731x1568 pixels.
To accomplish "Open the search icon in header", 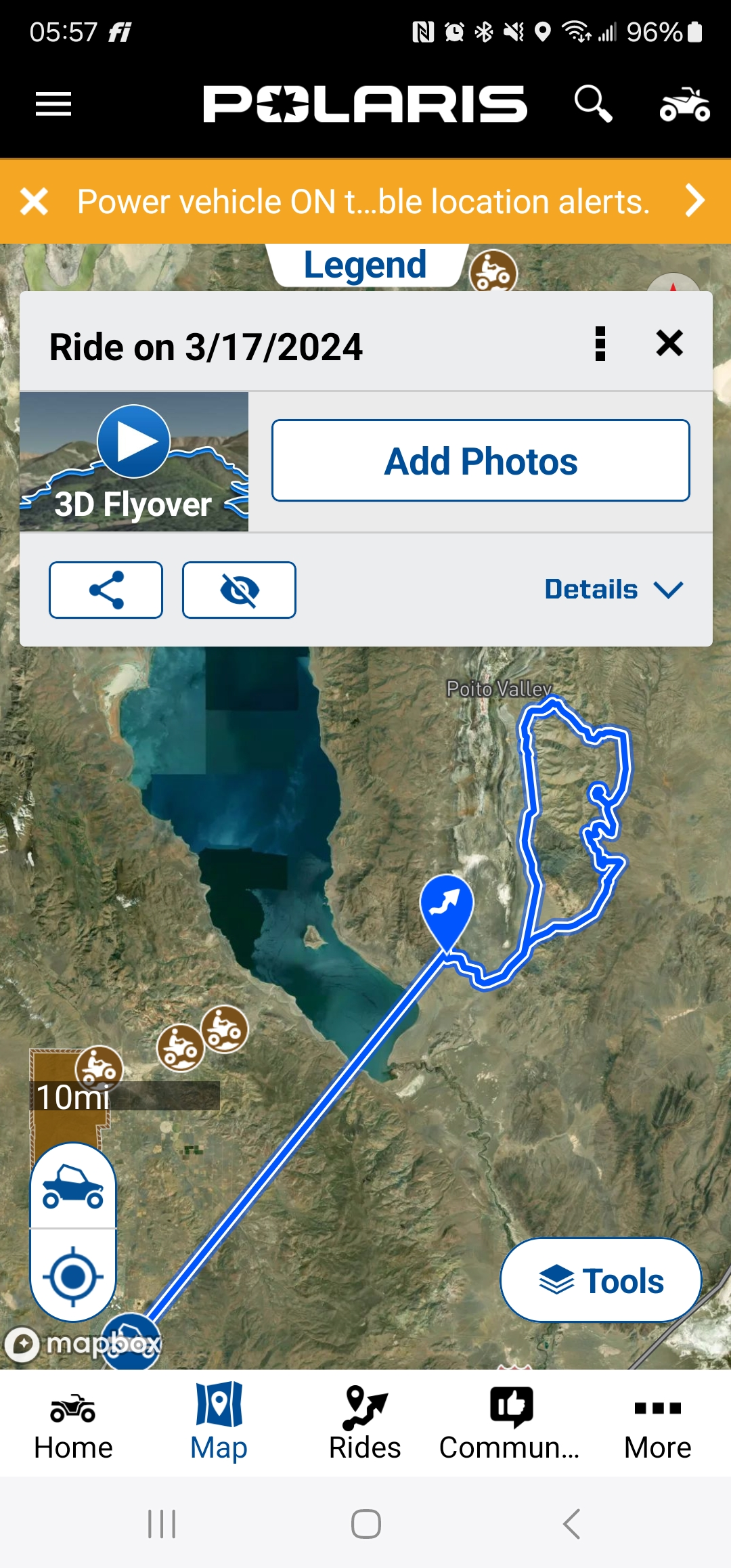I will [x=593, y=104].
